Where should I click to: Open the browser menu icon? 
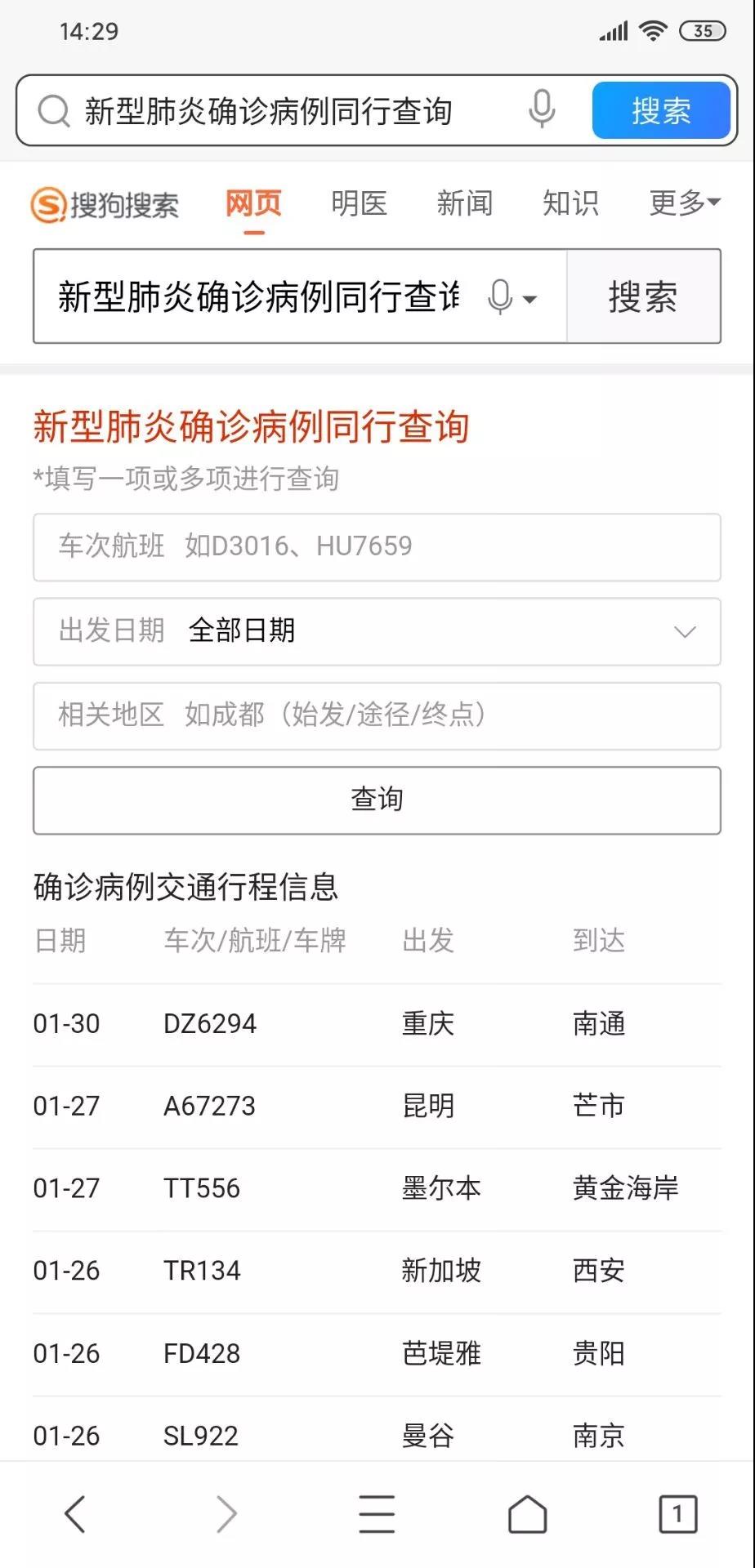(377, 1514)
